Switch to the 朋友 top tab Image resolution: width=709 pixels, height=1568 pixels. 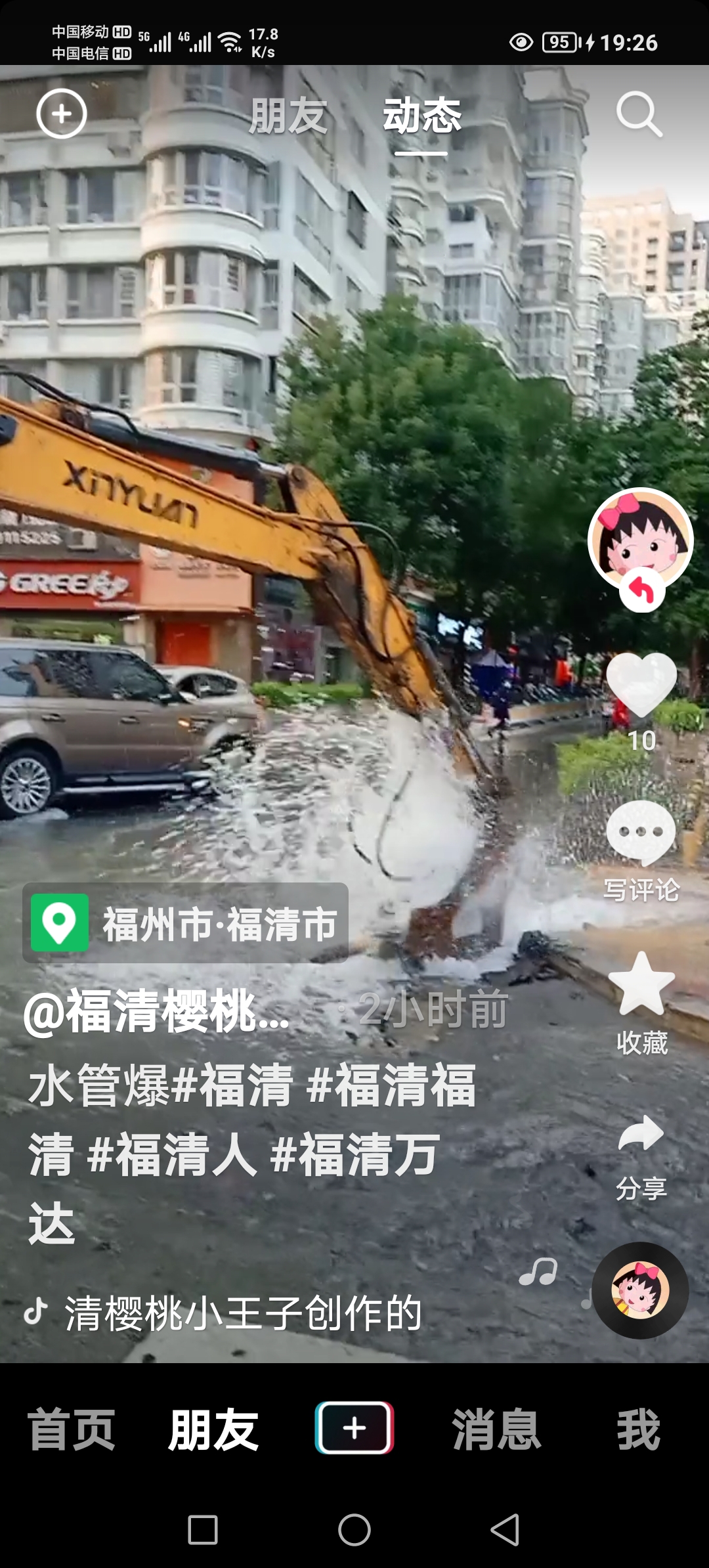coord(288,116)
